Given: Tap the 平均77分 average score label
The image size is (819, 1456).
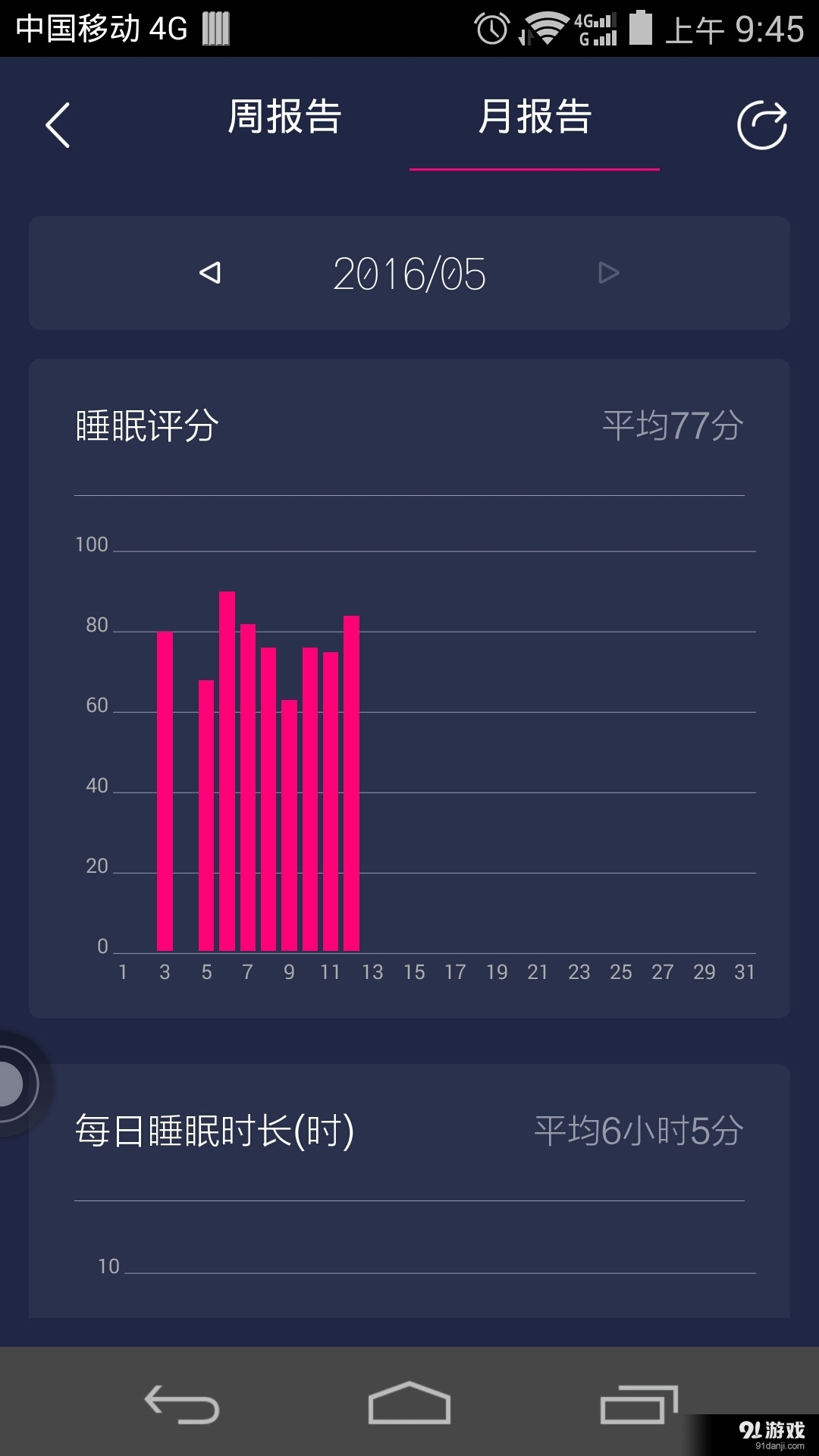Looking at the screenshot, I should [670, 426].
